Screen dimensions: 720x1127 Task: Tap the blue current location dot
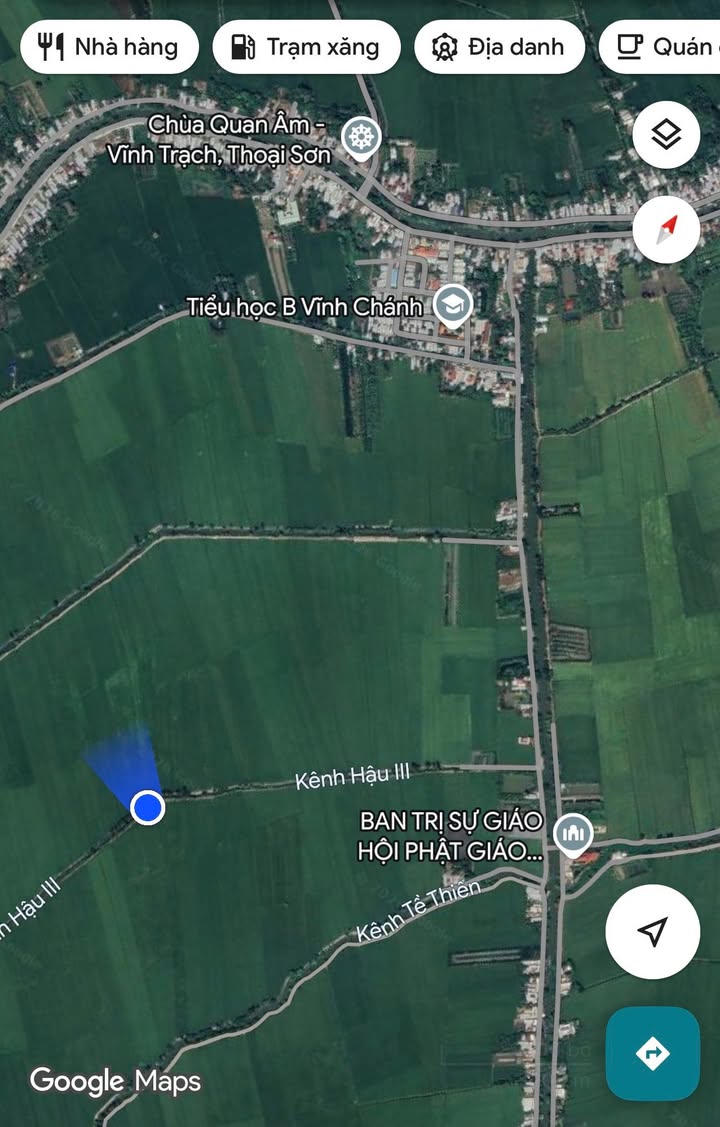click(x=148, y=806)
